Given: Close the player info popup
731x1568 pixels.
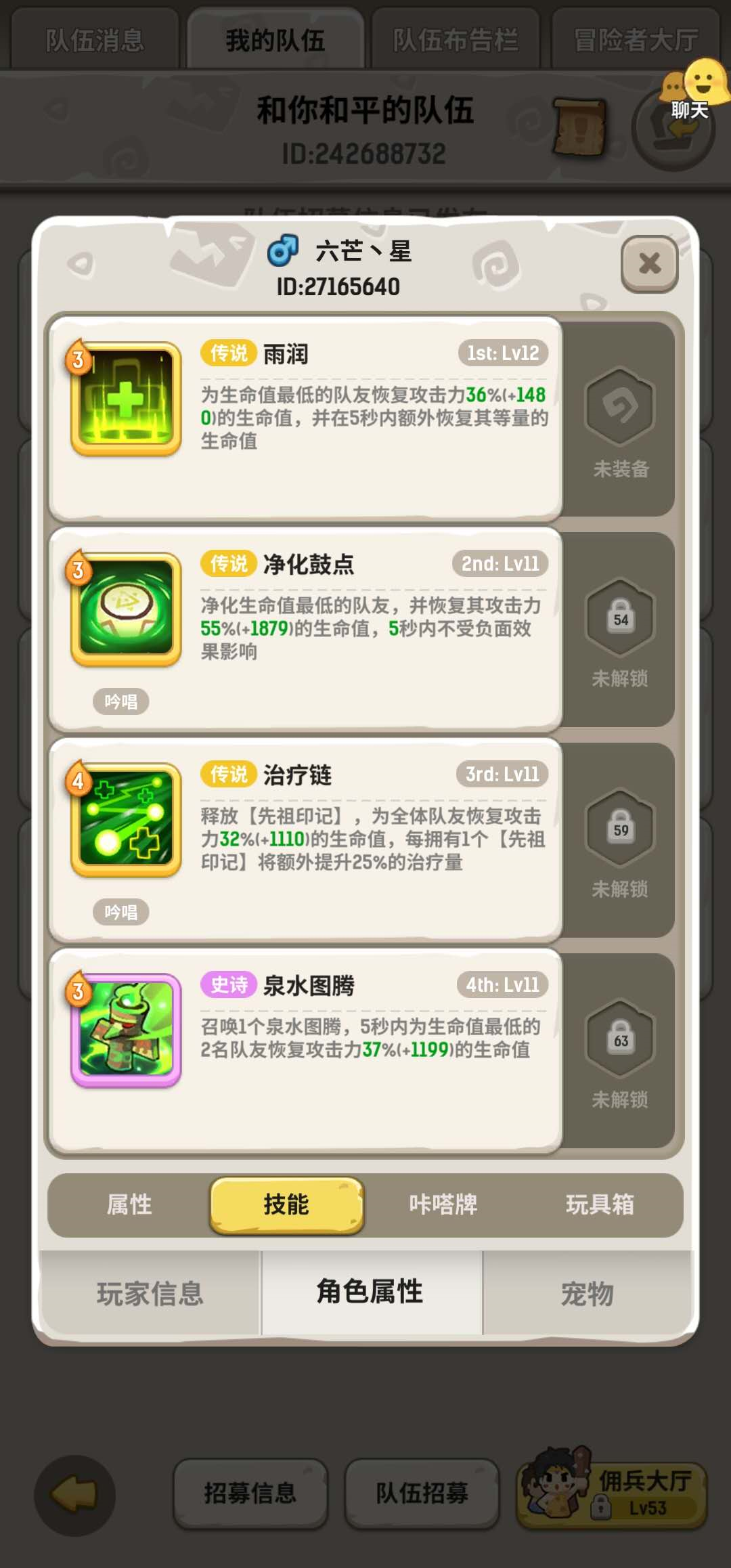Looking at the screenshot, I should [x=649, y=264].
